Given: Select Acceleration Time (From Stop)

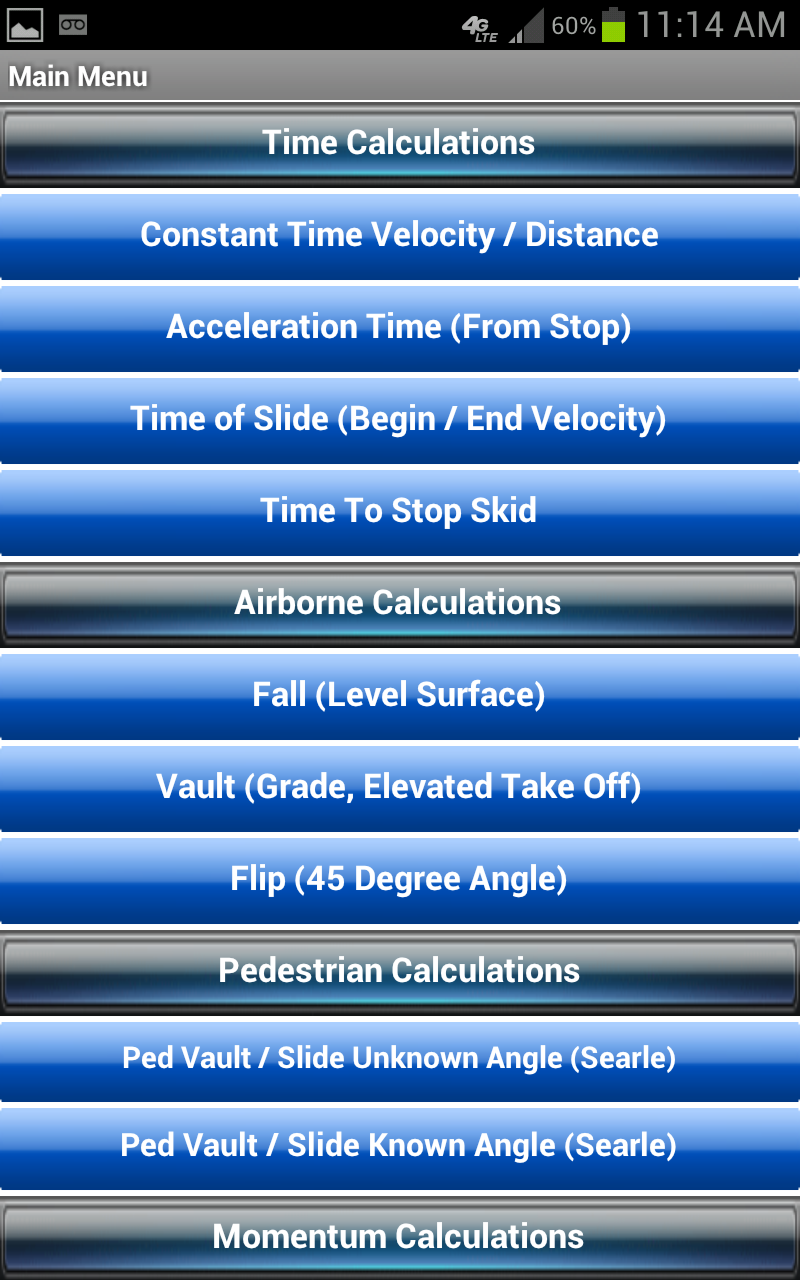Looking at the screenshot, I should [x=400, y=327].
